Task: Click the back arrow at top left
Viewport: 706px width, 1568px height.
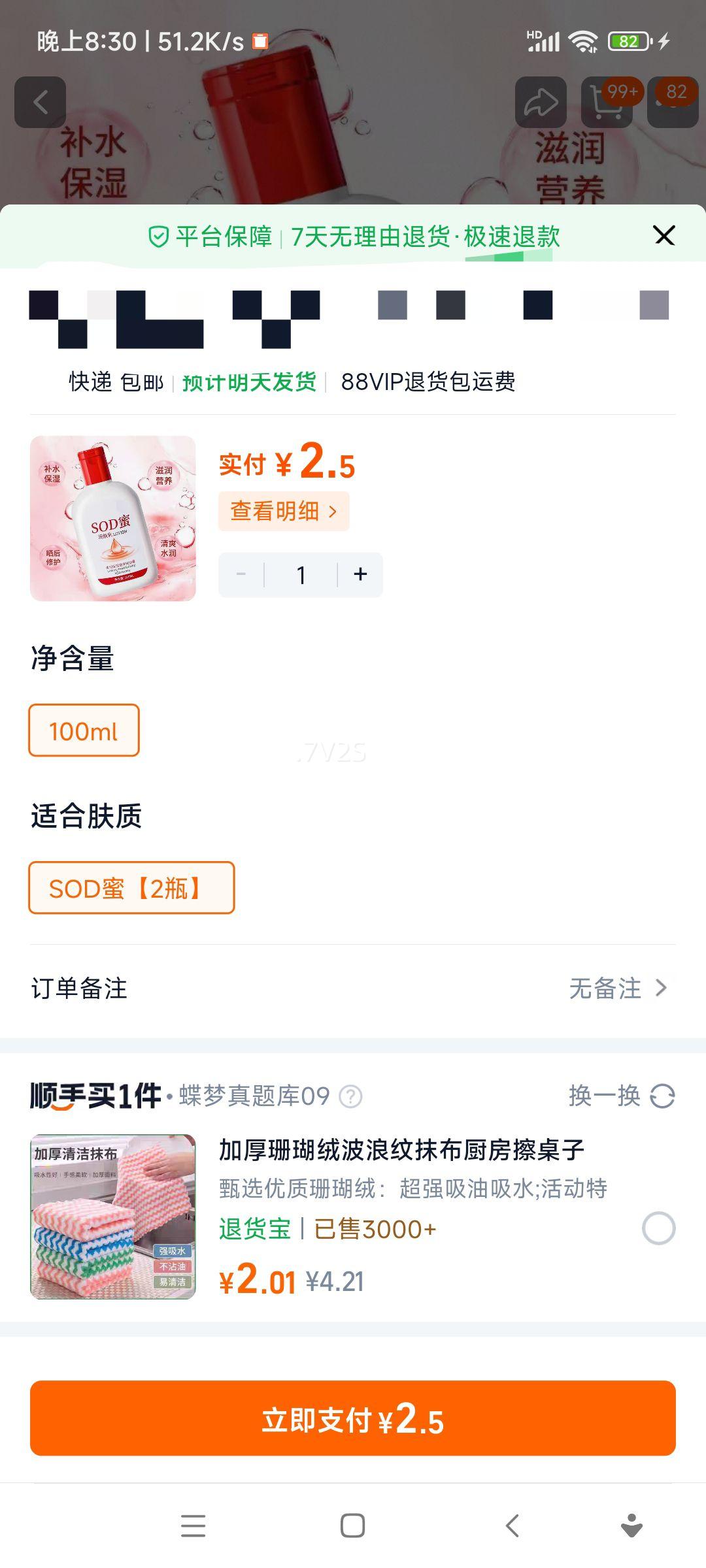Action: 41,103
